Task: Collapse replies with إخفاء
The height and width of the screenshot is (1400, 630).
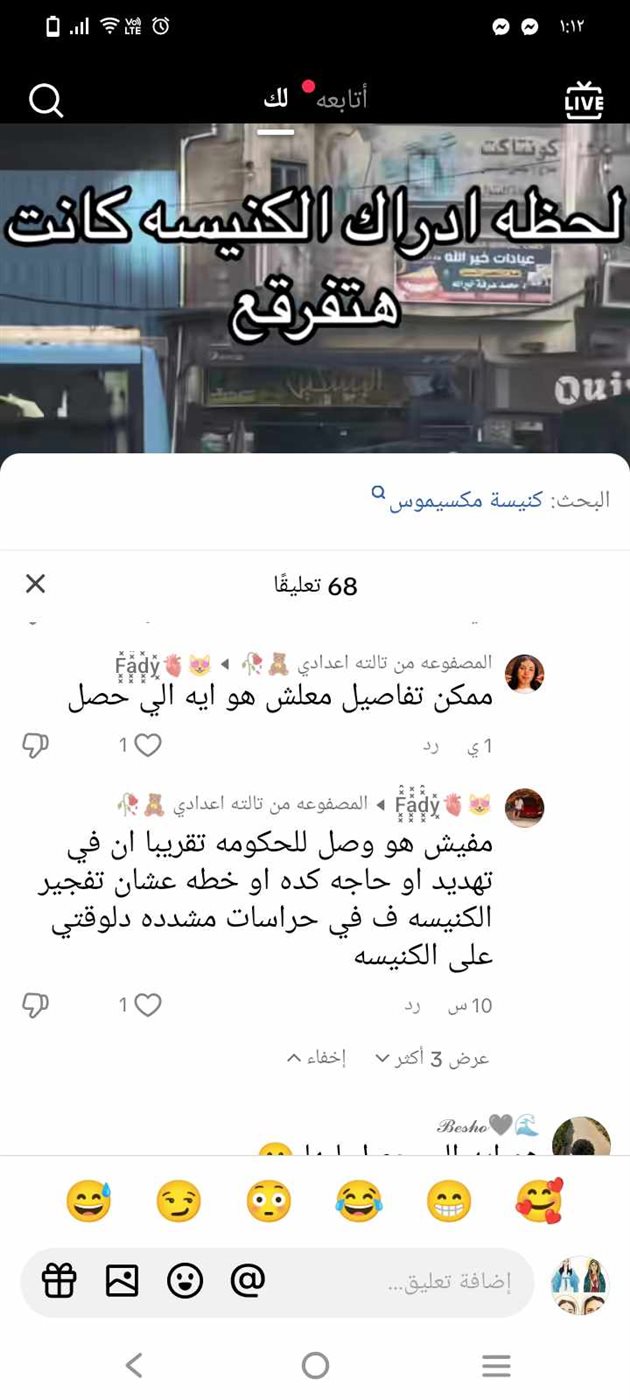Action: pos(316,1058)
